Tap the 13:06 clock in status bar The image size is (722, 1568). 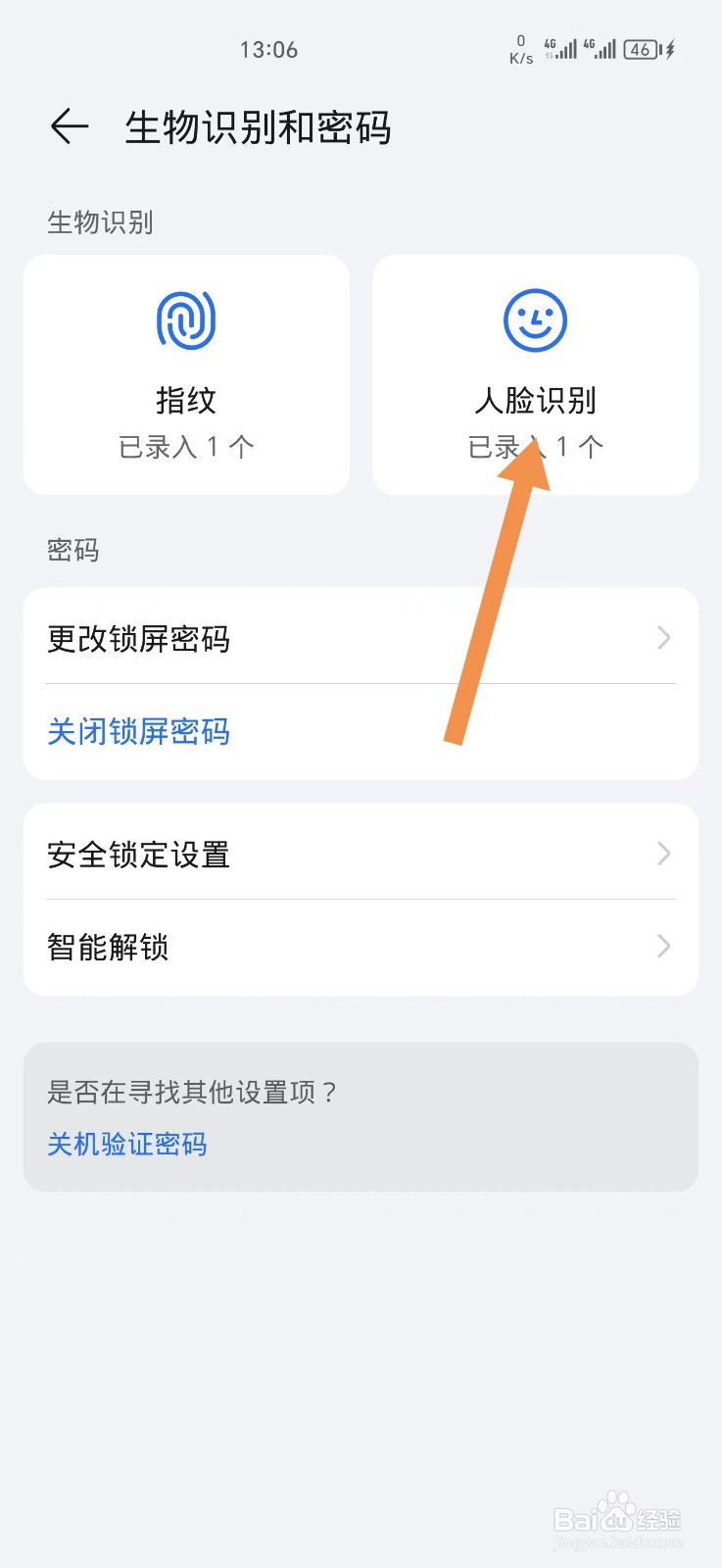pyautogui.click(x=269, y=49)
